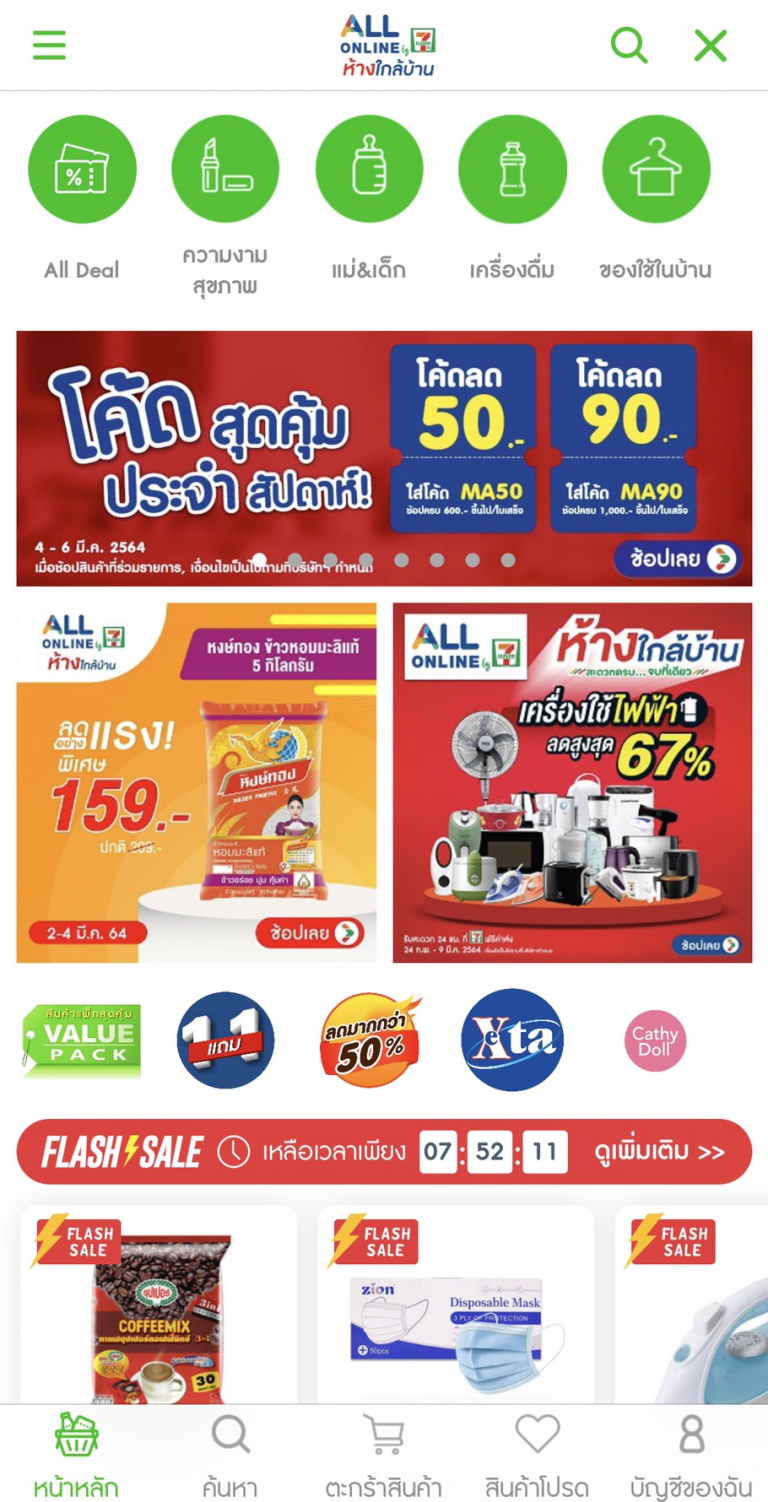The image size is (768, 1502).
Task: Open the ของใช้ในบ้าน category
Action: [x=656, y=199]
